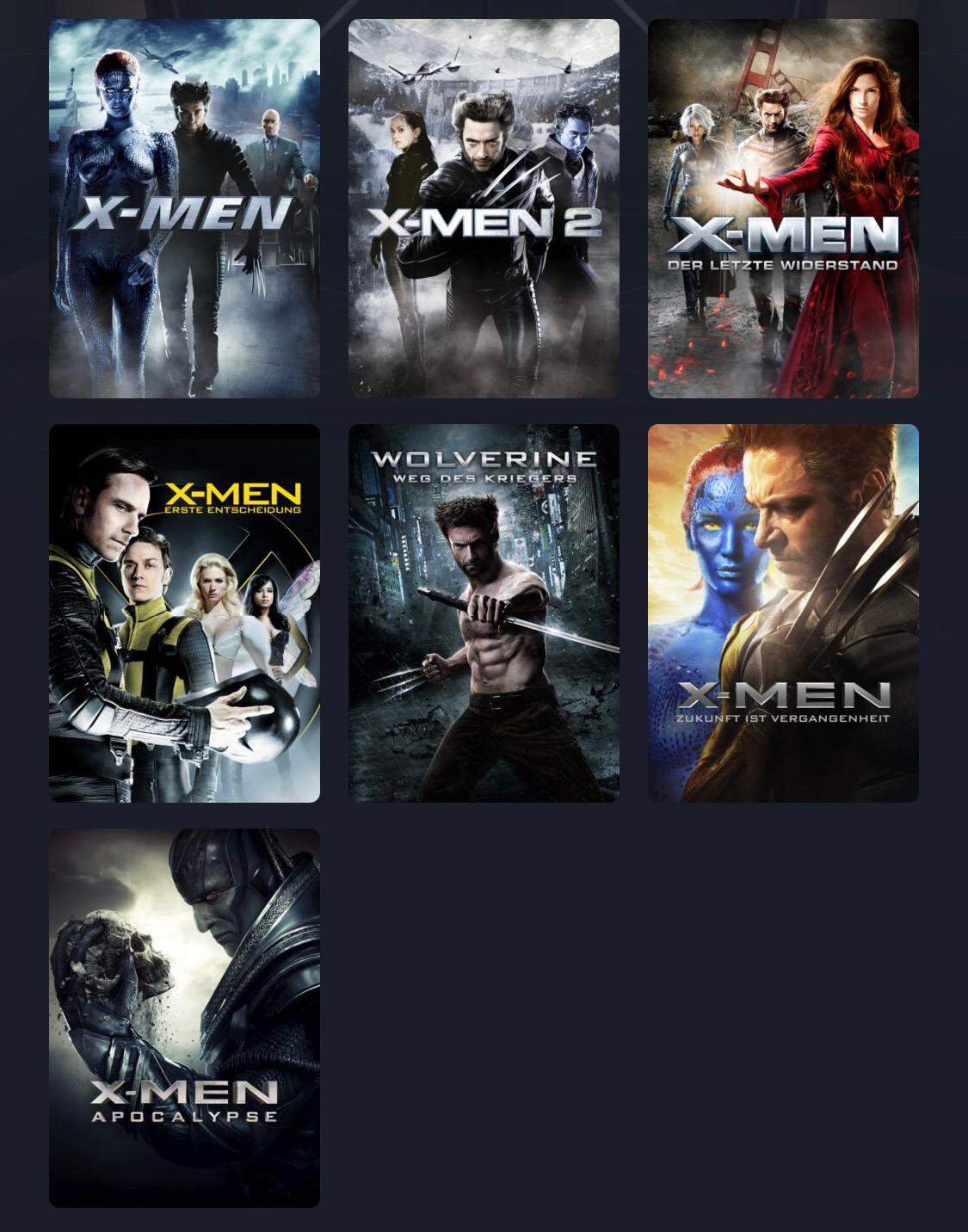This screenshot has height=1232, width=968.
Task: Select X-Men Der letzte Widerstand
Action: 783,208
